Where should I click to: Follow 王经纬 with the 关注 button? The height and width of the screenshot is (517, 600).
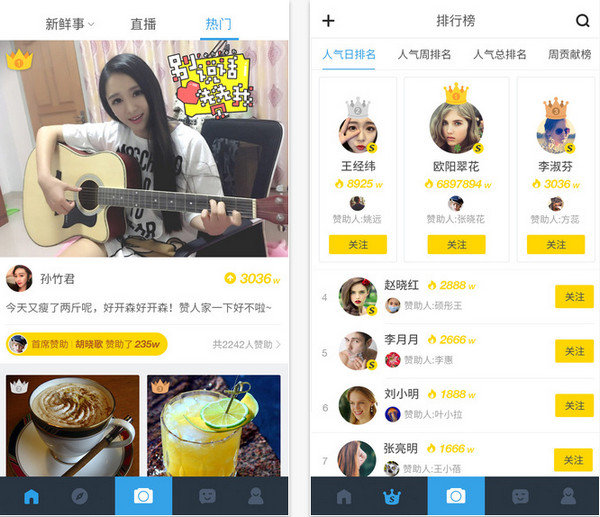pos(357,244)
